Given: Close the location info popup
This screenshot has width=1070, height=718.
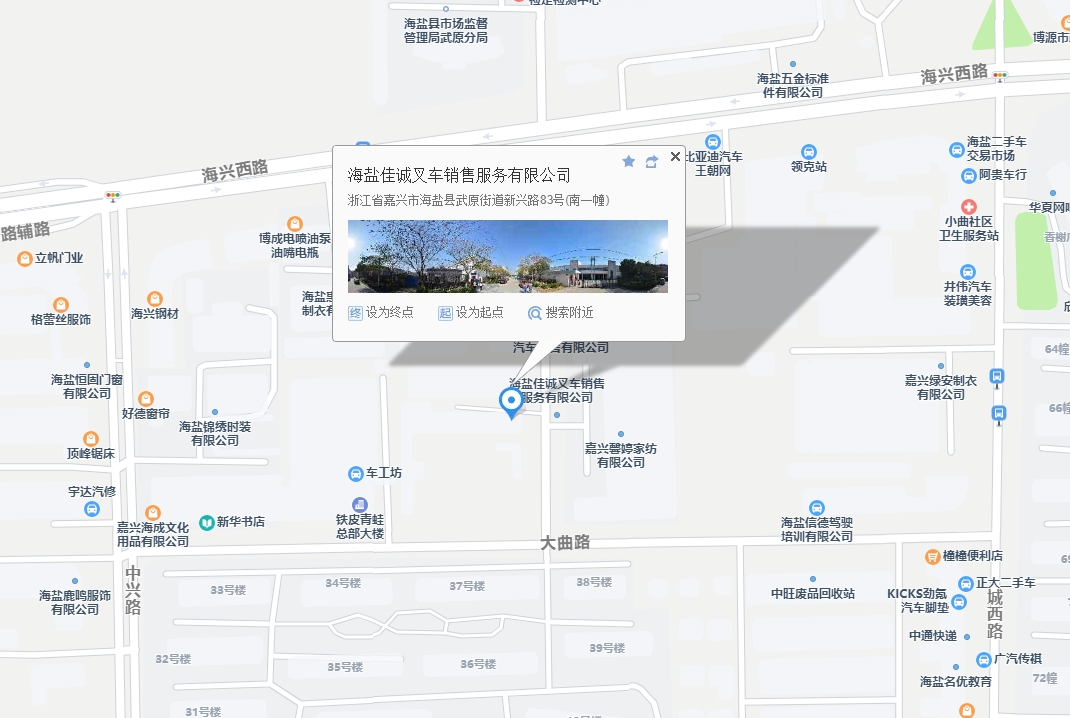Looking at the screenshot, I should coord(675,157).
